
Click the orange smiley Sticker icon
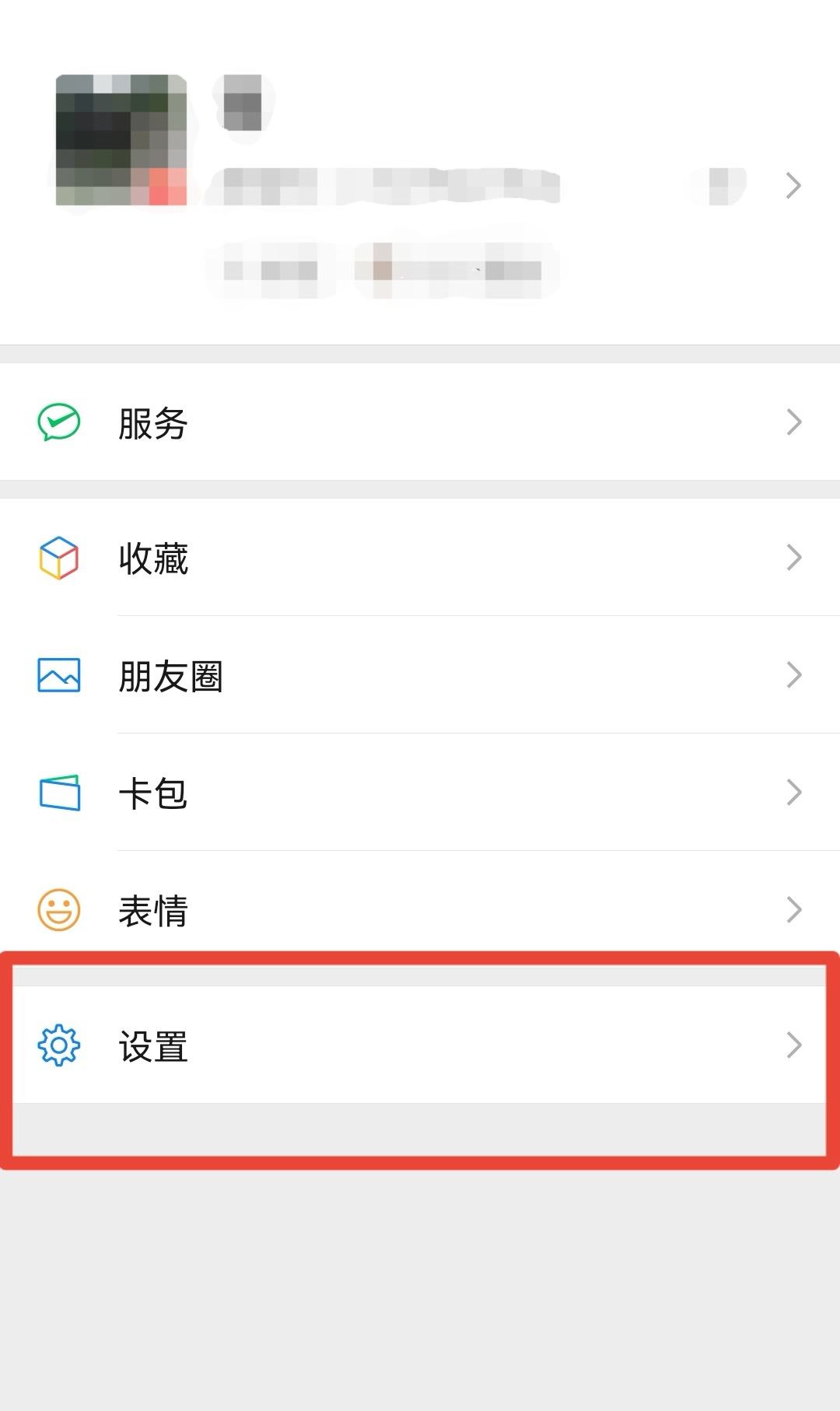[x=58, y=909]
